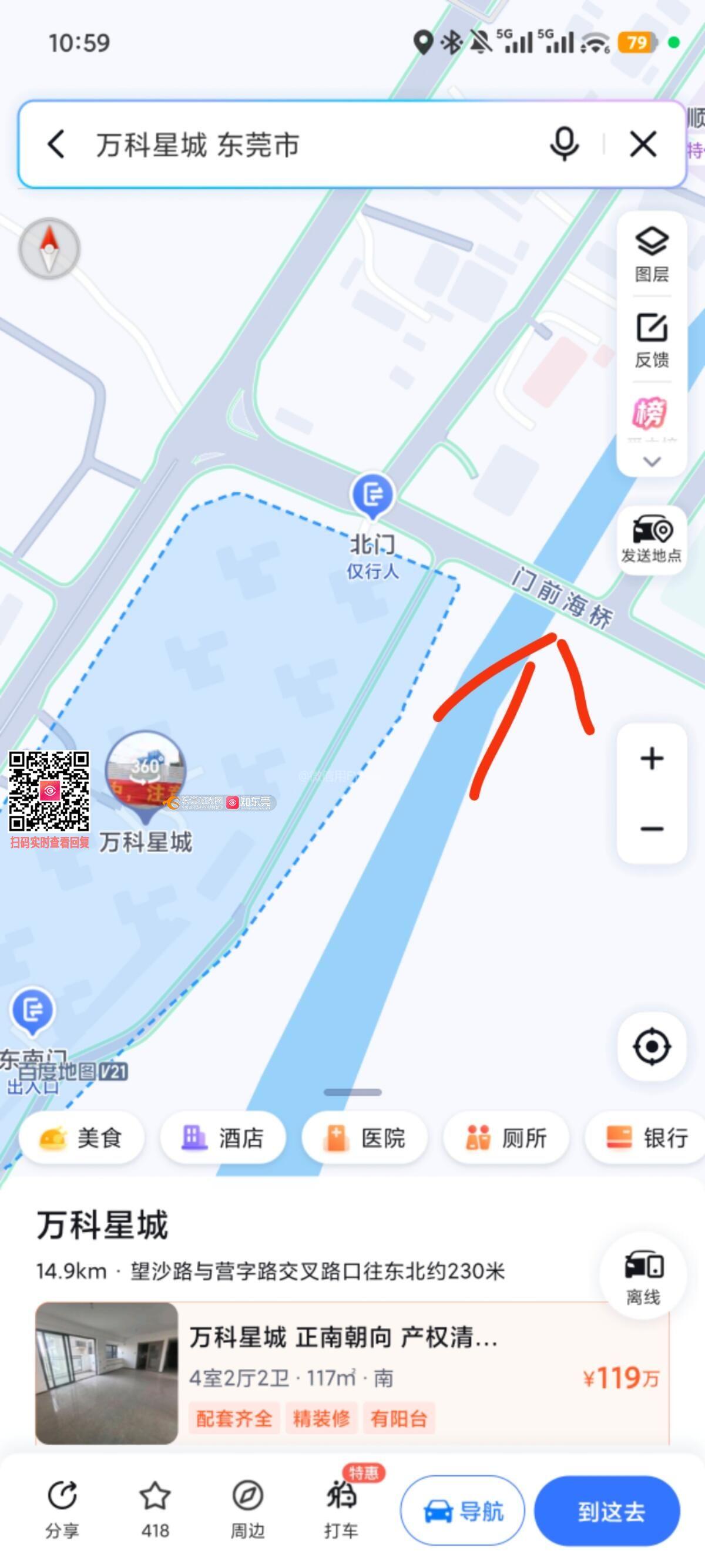
Task: Select the 厕所 restroom chip
Action: click(x=506, y=1138)
